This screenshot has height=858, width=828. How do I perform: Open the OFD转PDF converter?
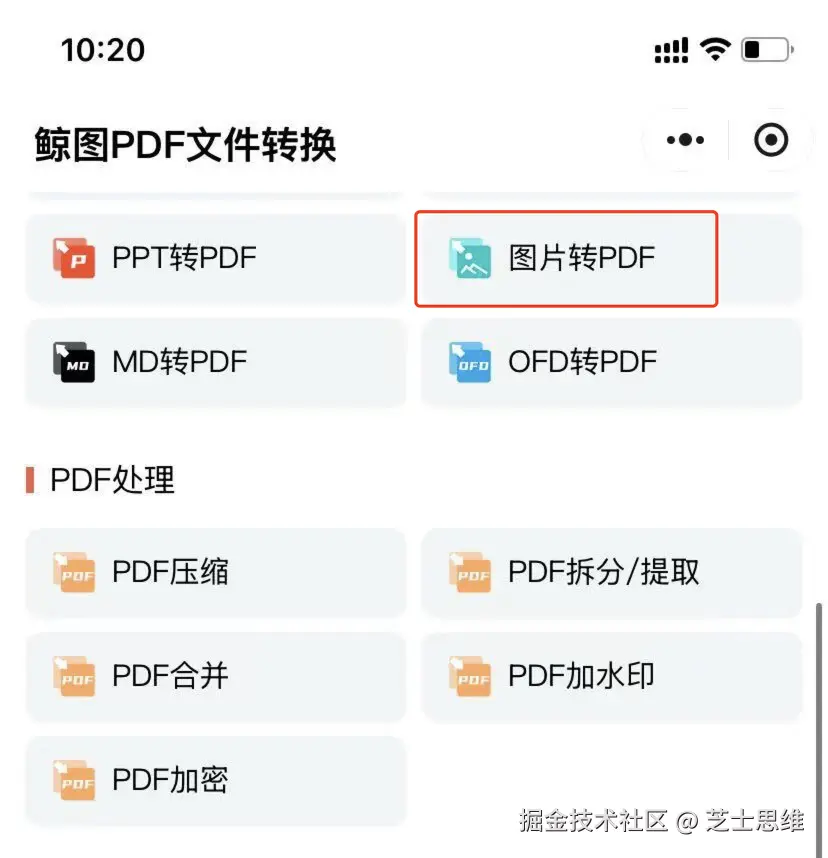[x=610, y=362]
